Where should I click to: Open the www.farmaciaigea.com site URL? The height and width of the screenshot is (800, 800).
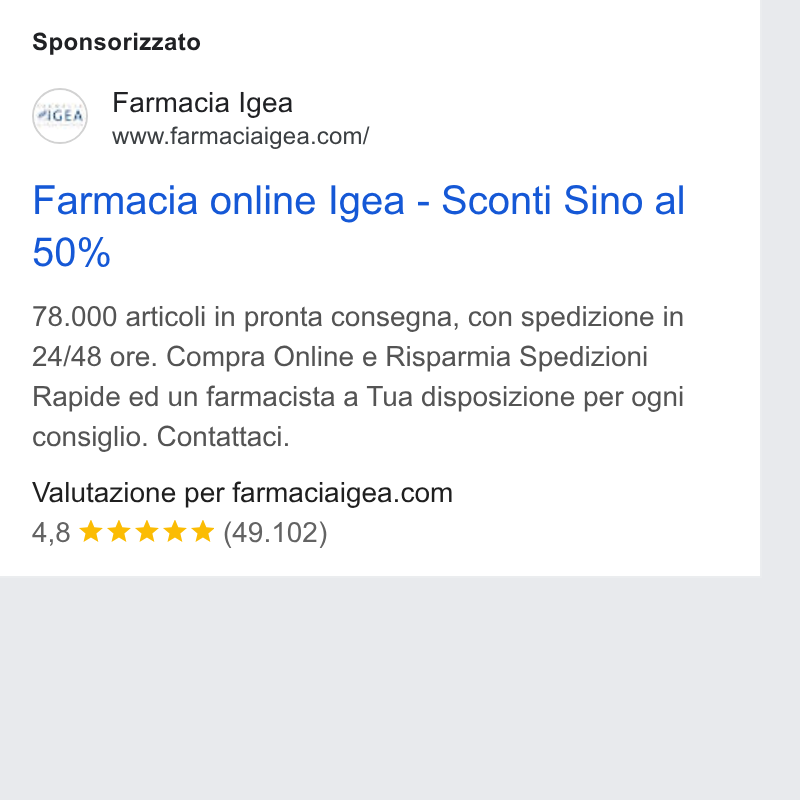point(240,137)
